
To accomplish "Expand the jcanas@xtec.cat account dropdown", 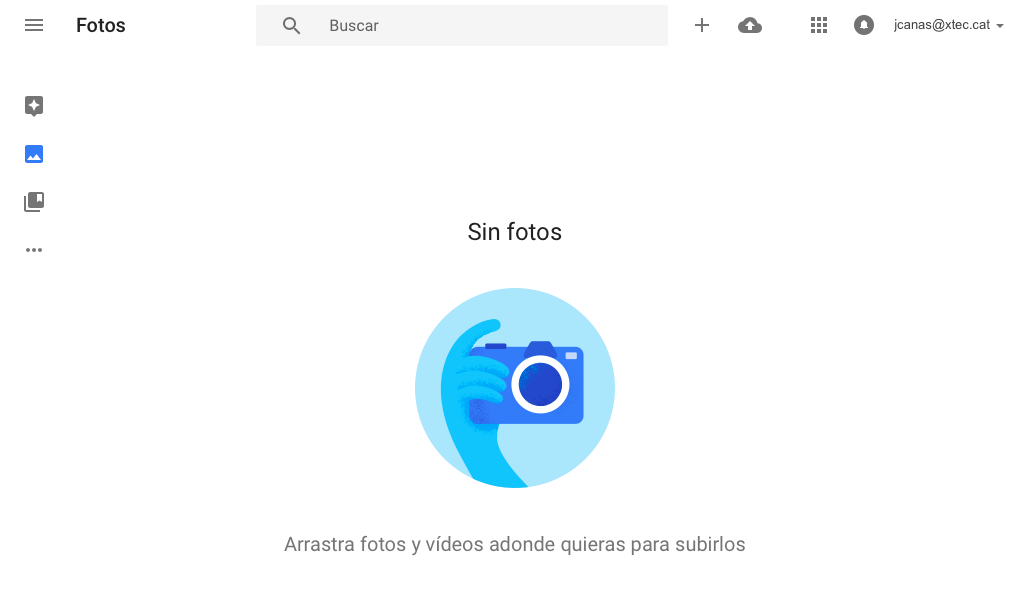I will [949, 25].
